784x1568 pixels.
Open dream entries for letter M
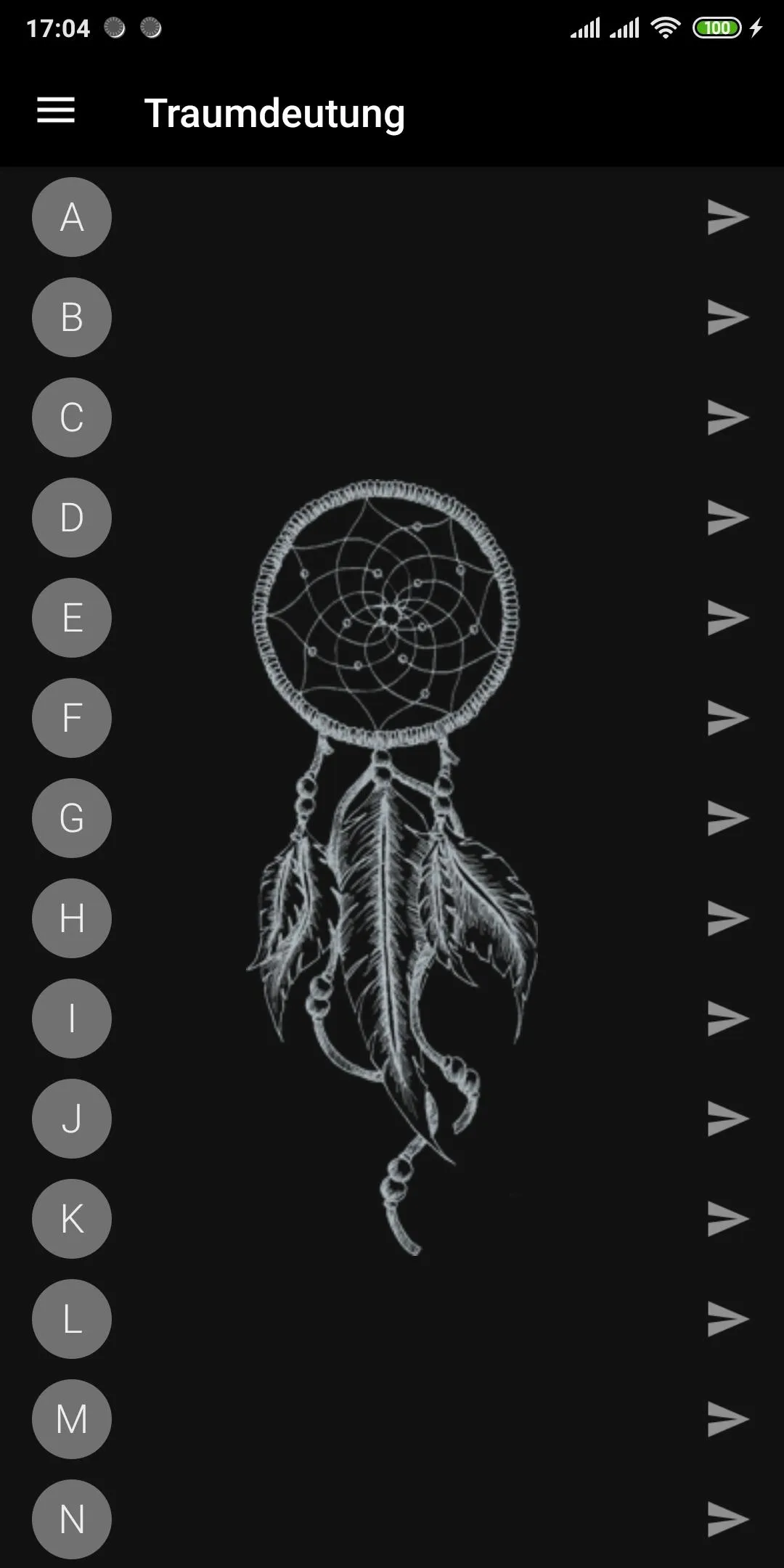coord(72,1419)
